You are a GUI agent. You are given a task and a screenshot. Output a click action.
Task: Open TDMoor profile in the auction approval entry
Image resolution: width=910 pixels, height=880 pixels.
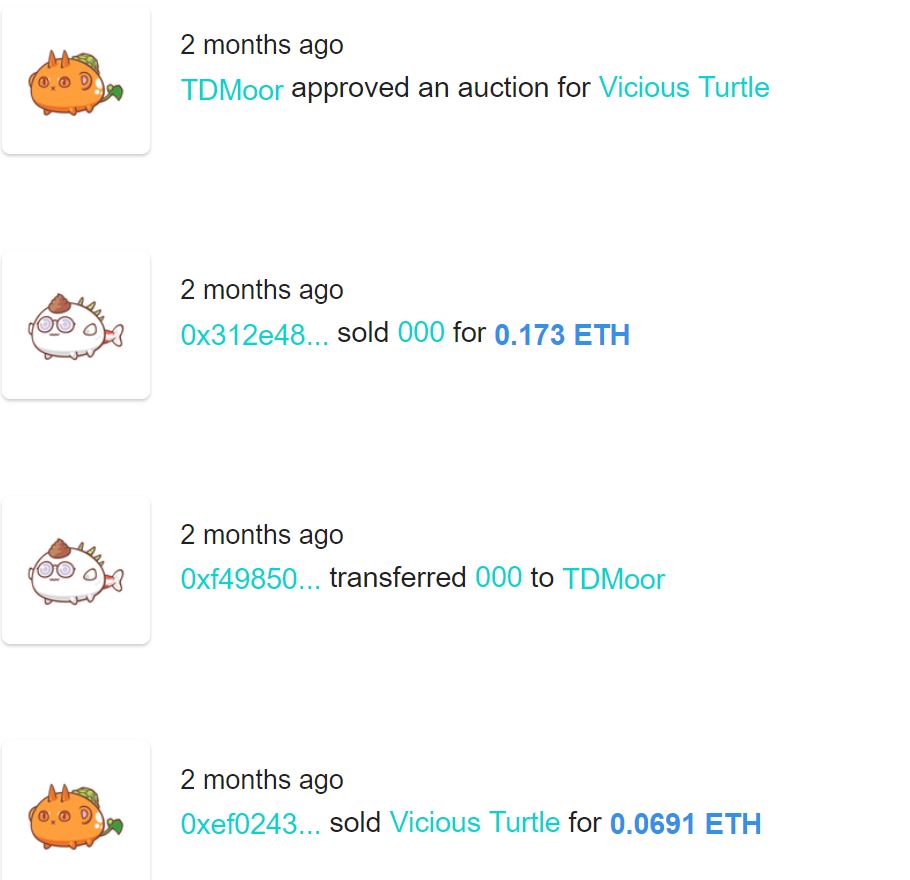pos(232,89)
